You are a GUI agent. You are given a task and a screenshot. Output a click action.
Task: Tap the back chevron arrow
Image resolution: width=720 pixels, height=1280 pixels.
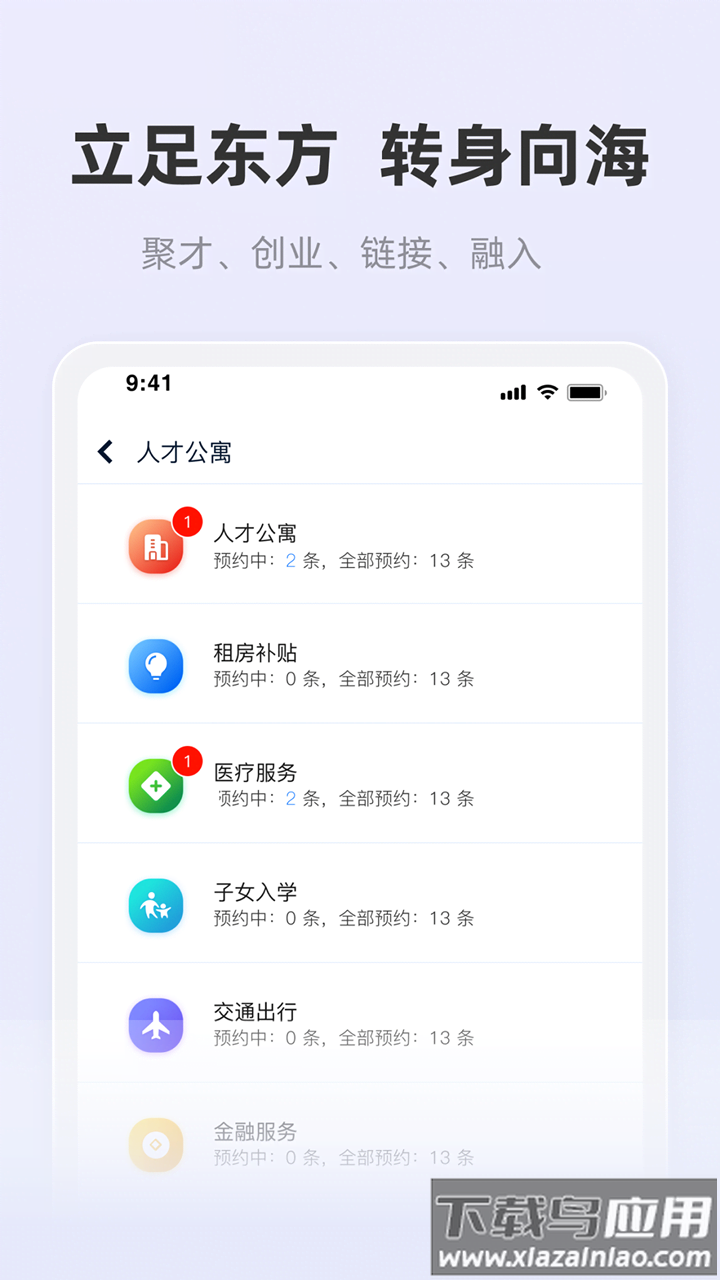(x=105, y=452)
